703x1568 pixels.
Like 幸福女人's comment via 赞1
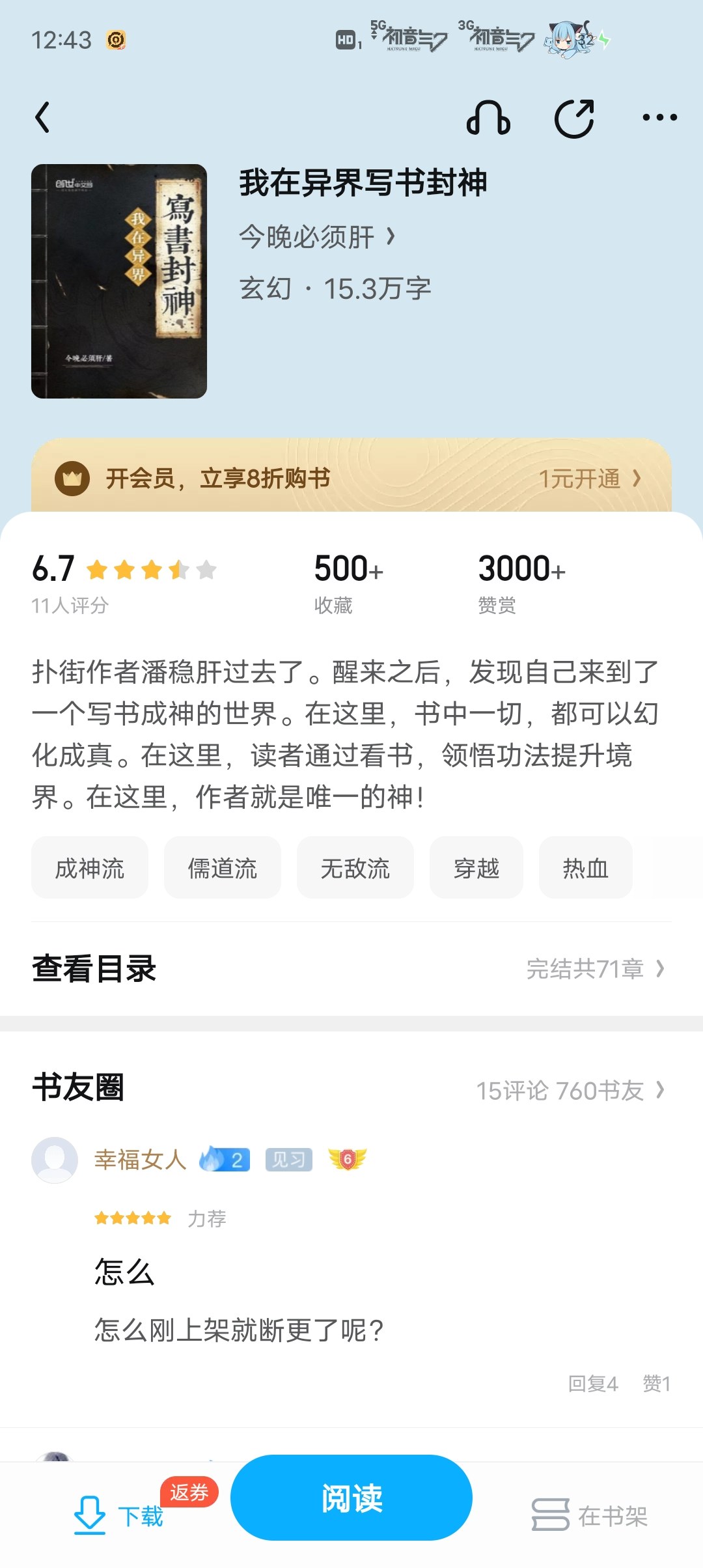(x=656, y=1383)
